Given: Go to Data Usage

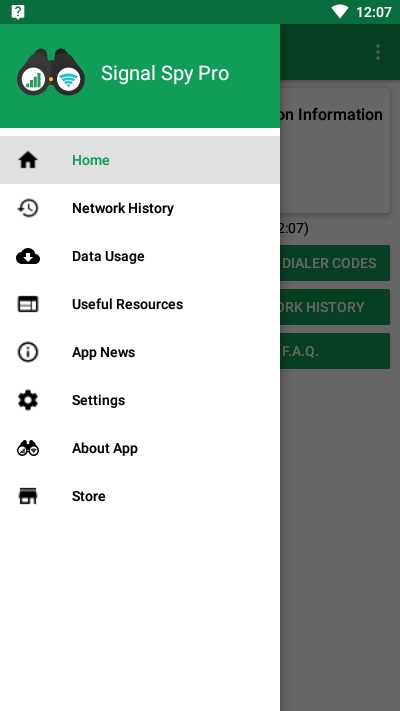Looking at the screenshot, I should click(140, 256).
